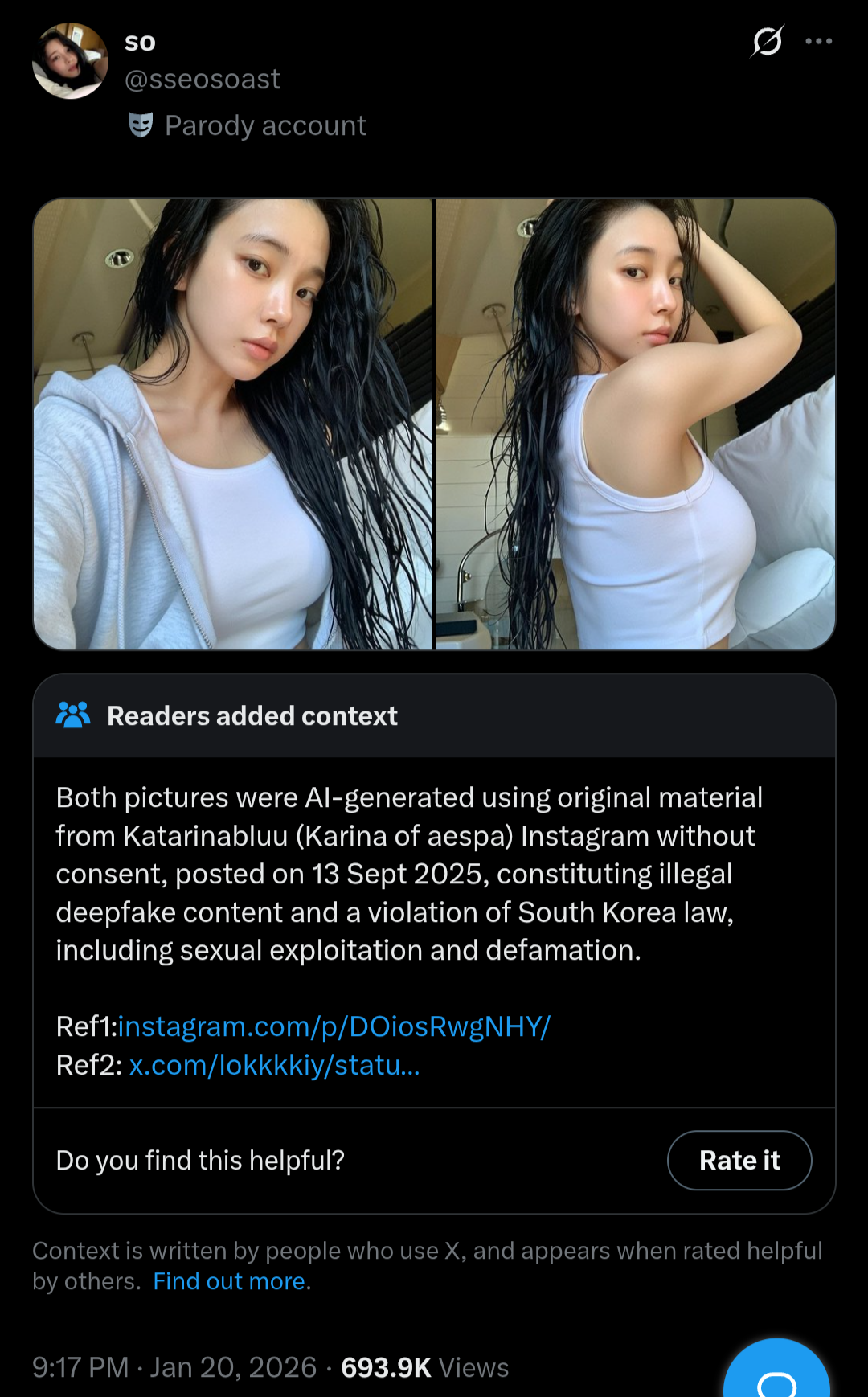View the 693.9K Views analytics
This screenshot has height=1397, width=868.
pyautogui.click(x=425, y=1367)
